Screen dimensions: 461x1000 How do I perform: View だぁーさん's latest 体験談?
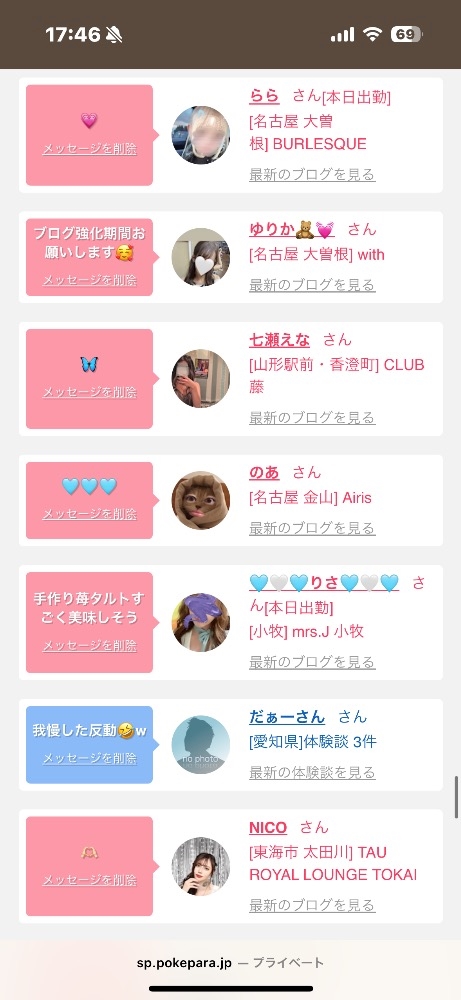(x=312, y=772)
